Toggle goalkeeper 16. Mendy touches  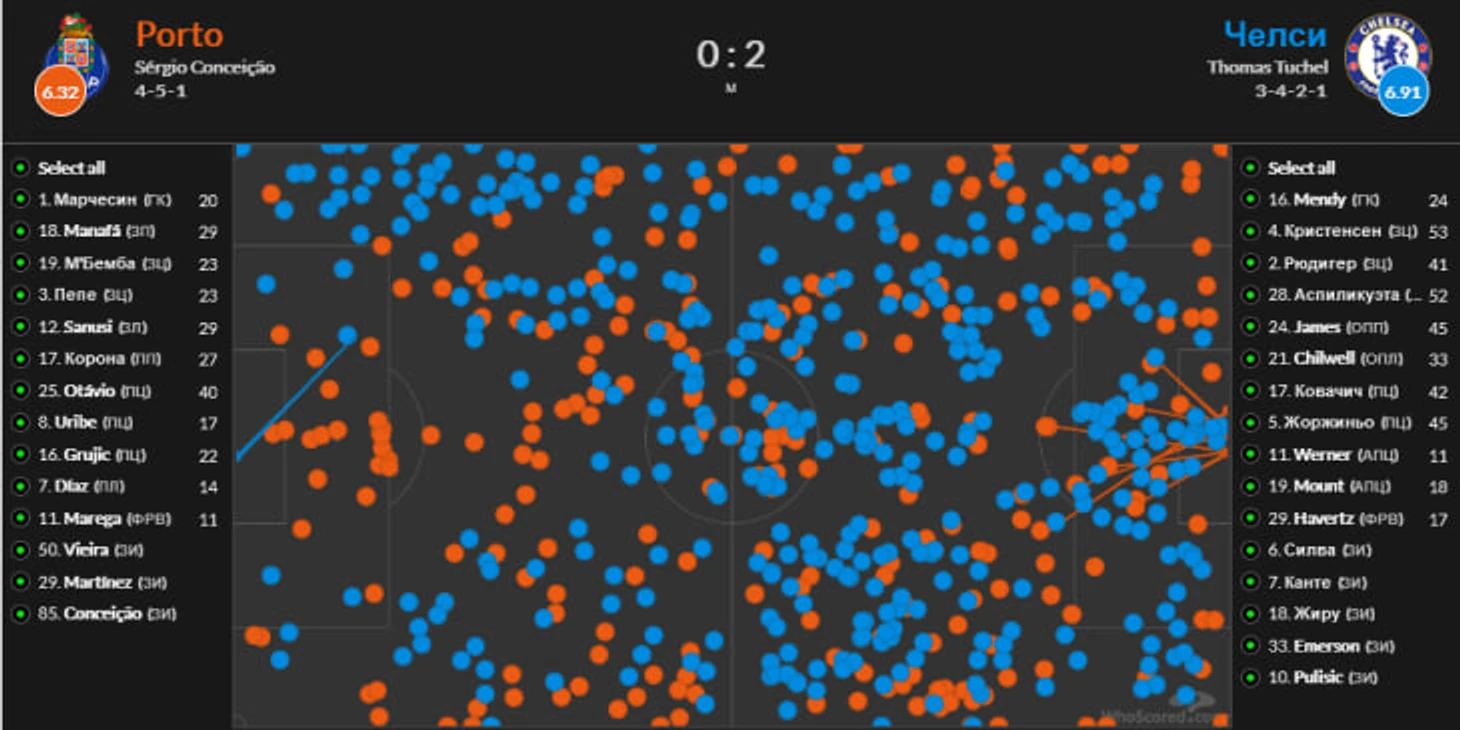1249,200
